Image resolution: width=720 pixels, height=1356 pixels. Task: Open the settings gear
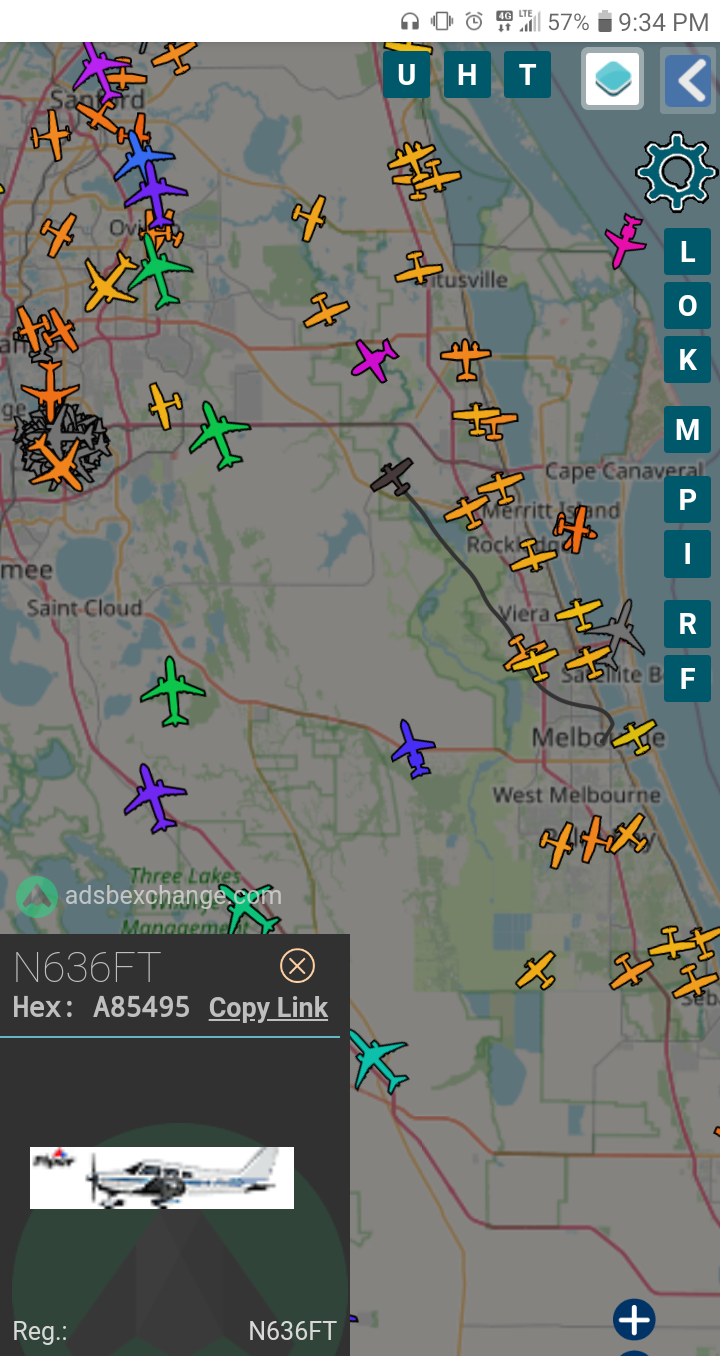click(677, 171)
